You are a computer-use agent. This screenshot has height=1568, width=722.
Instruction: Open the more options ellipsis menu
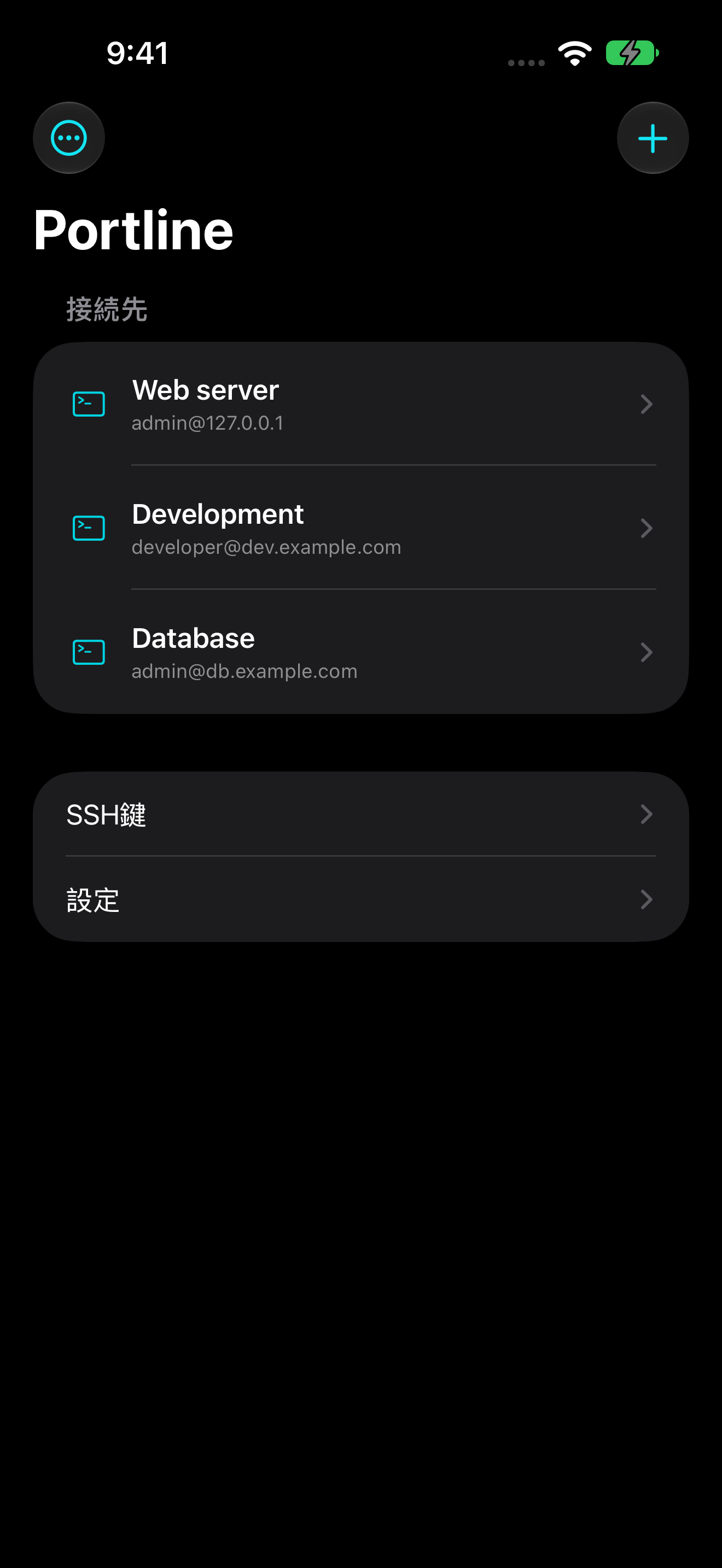[x=69, y=138]
